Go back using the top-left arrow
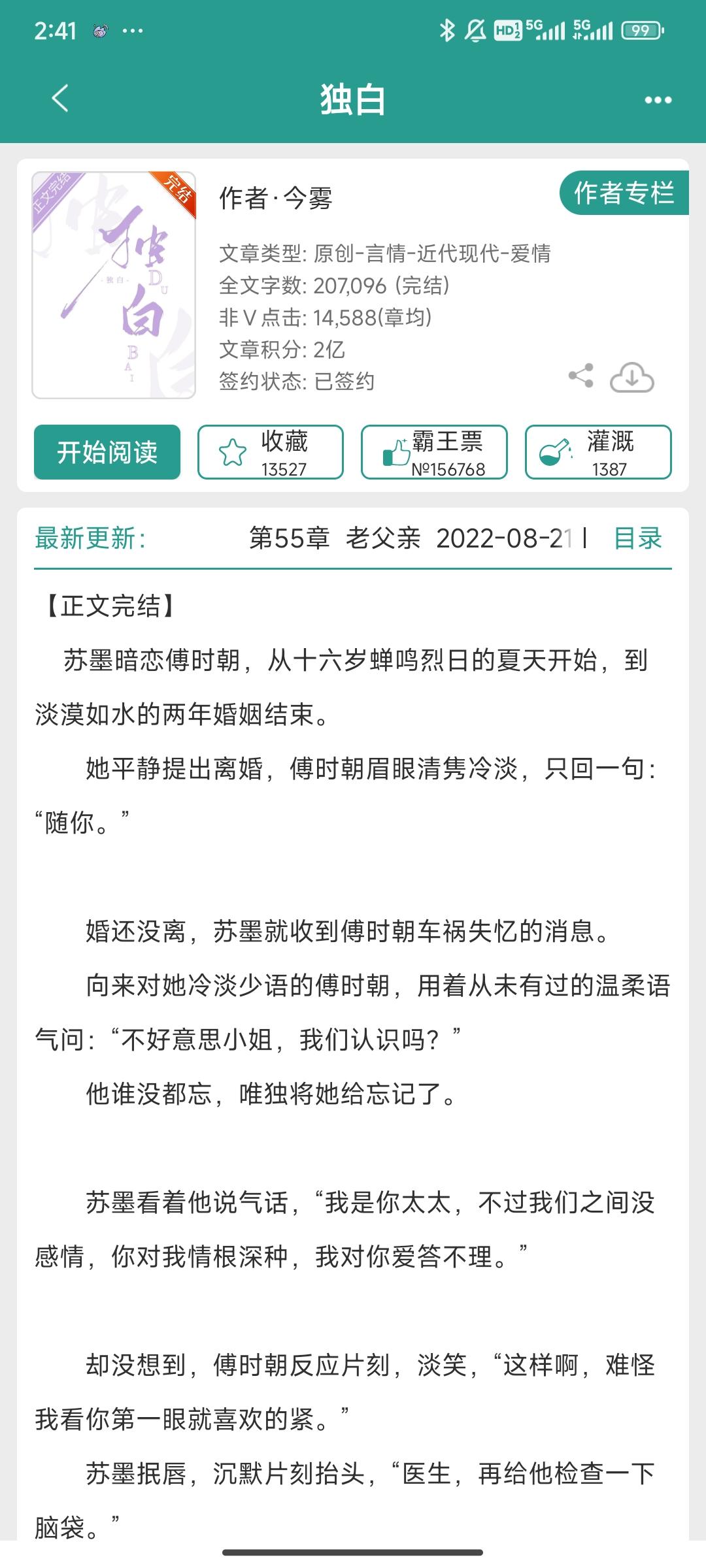 point(60,99)
